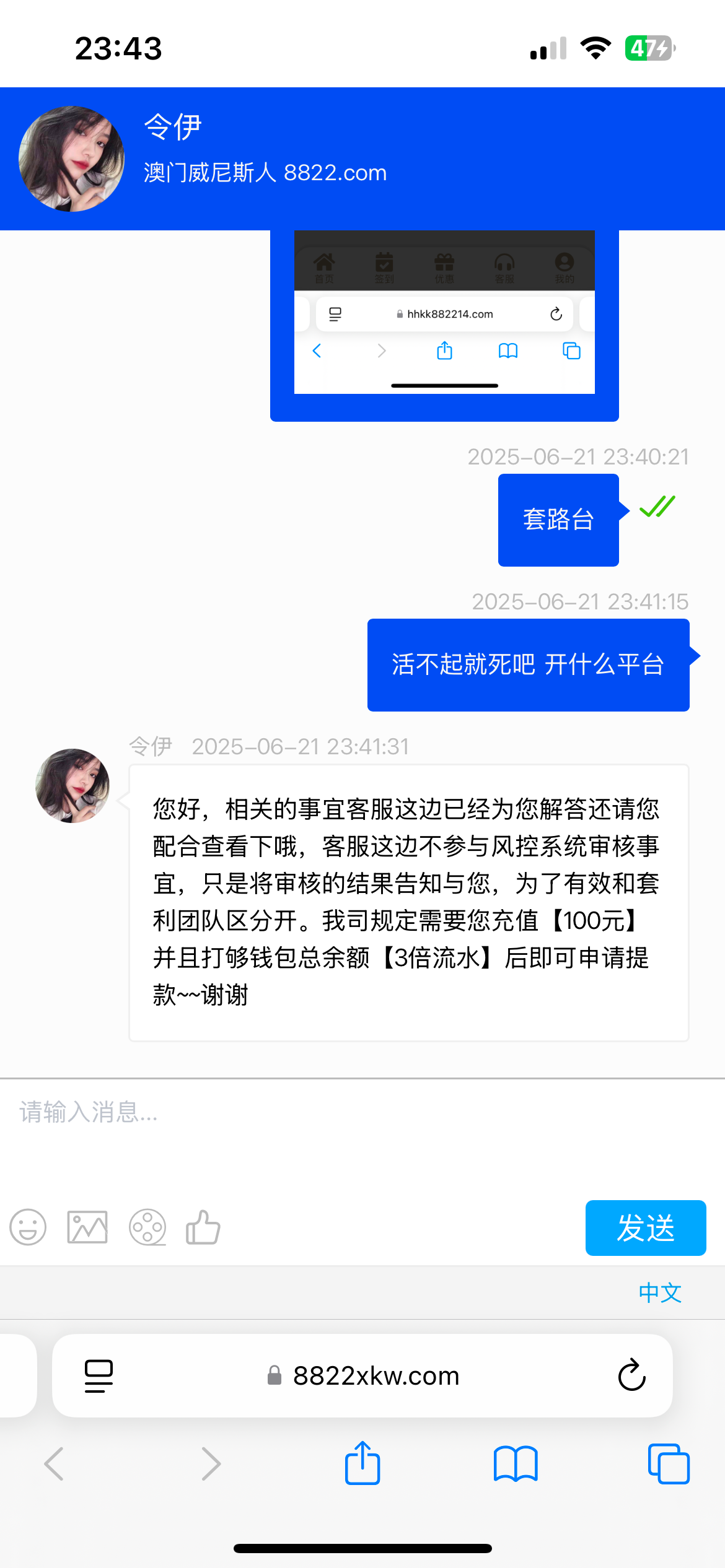Viewport: 725px width, 1568px height.
Task: Open Safari bookmarks
Action: point(514,1464)
